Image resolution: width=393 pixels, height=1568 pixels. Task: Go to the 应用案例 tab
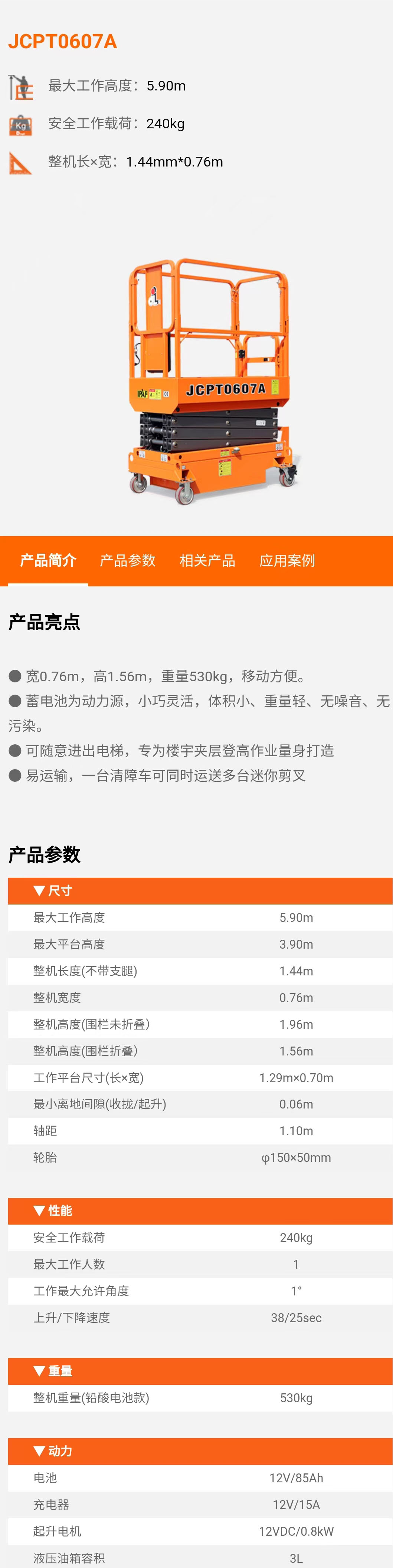(287, 560)
